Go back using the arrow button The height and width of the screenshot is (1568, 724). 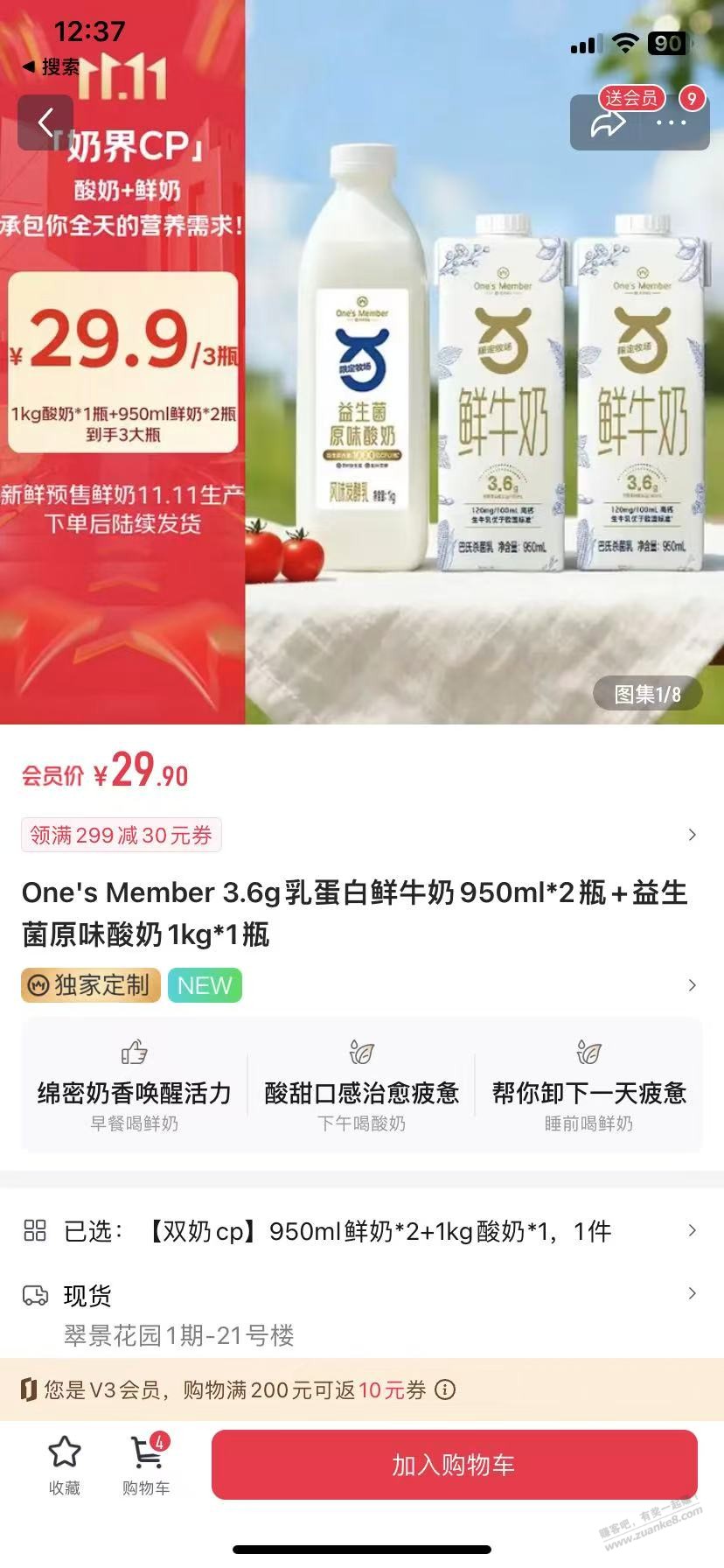[45, 122]
